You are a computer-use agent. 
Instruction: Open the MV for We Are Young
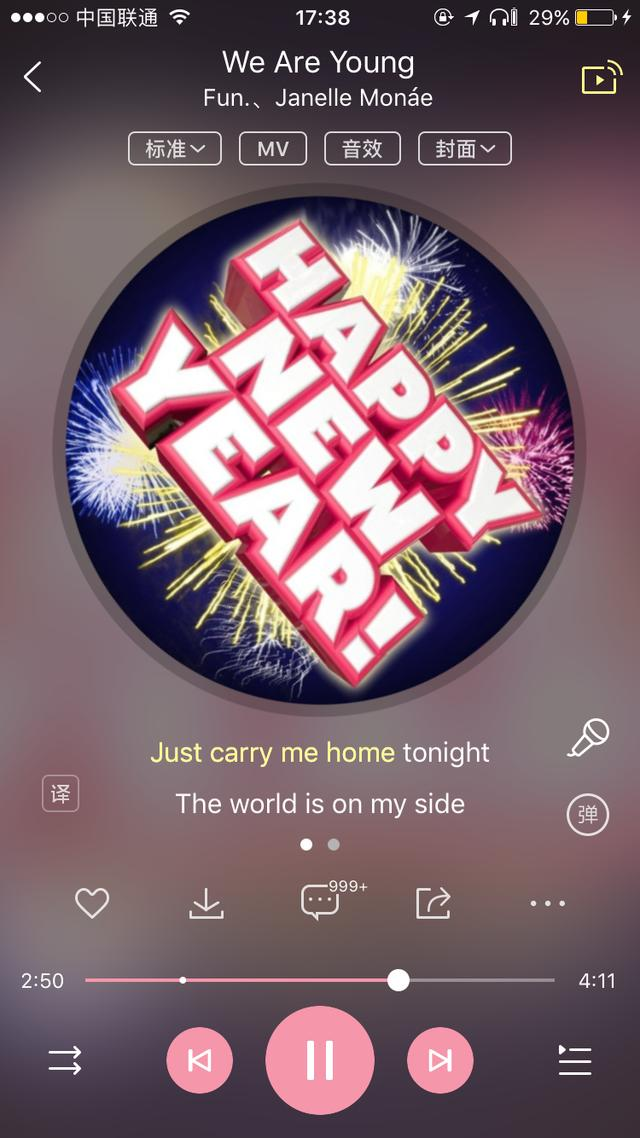tap(273, 149)
